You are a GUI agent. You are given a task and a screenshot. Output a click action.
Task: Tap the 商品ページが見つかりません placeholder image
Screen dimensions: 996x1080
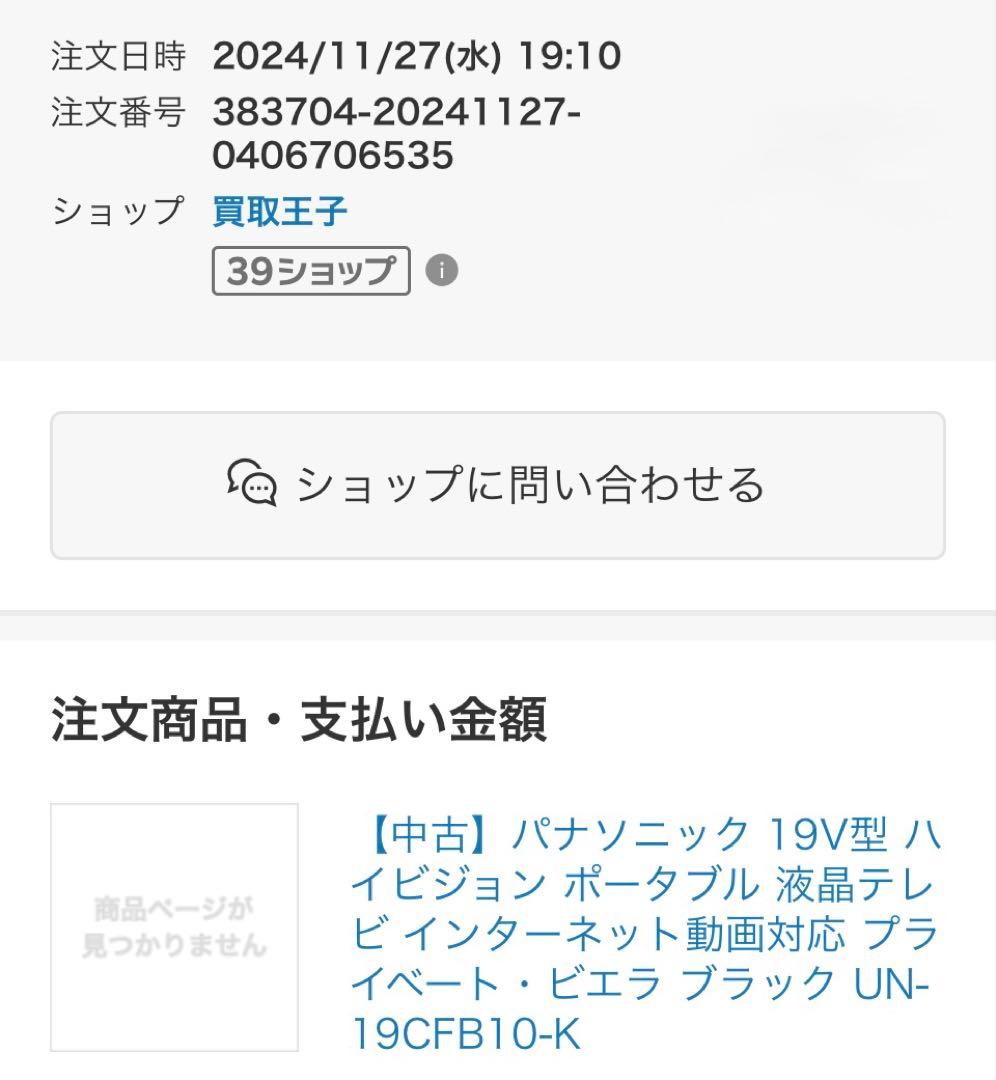[175, 925]
